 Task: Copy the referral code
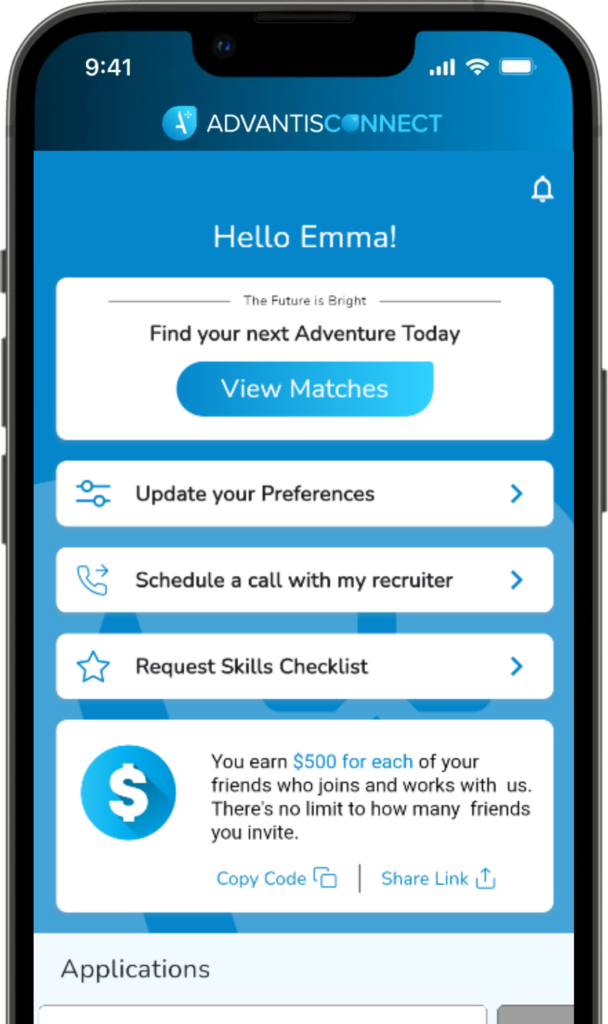277,879
